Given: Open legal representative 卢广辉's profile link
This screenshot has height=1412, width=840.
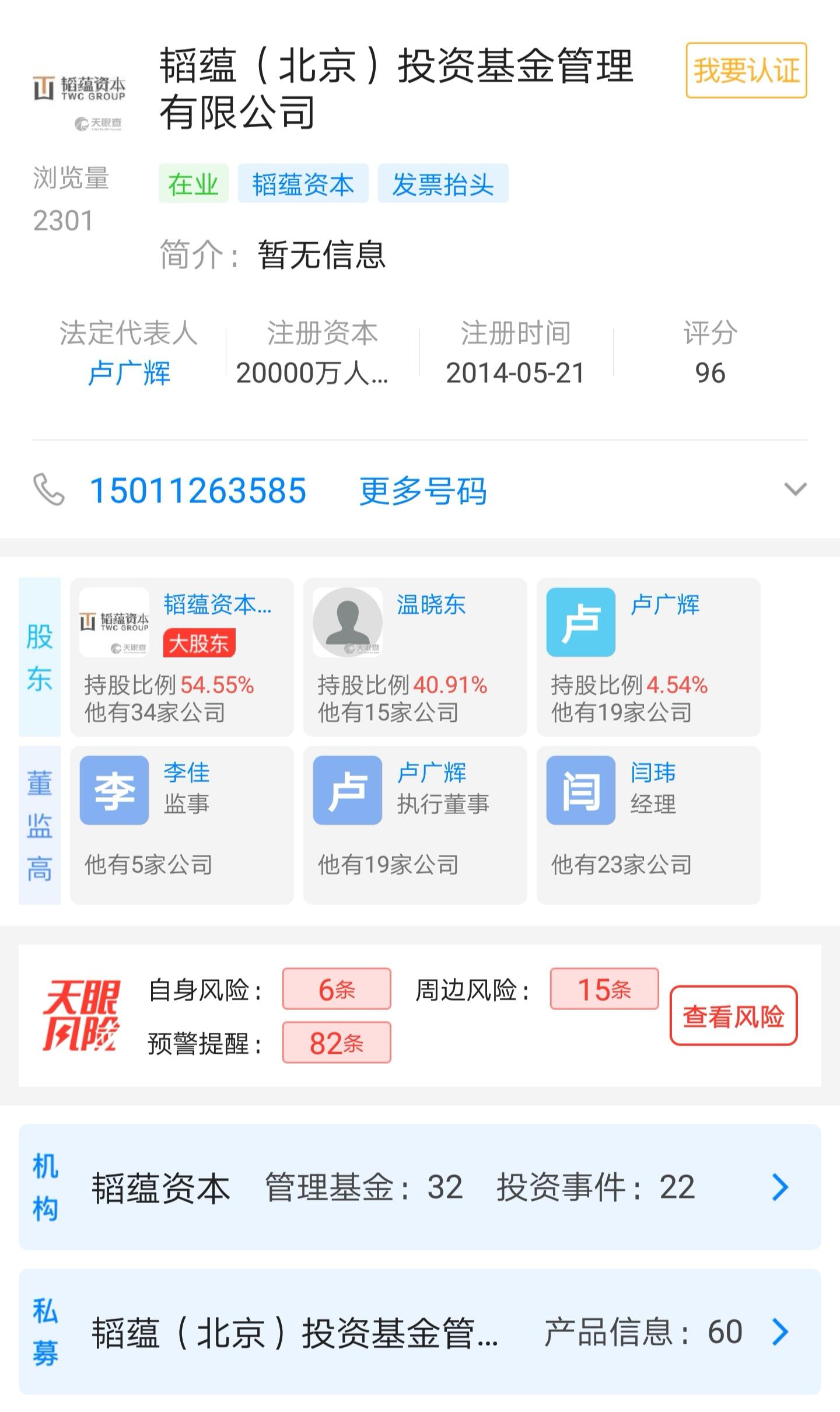Looking at the screenshot, I should (129, 373).
